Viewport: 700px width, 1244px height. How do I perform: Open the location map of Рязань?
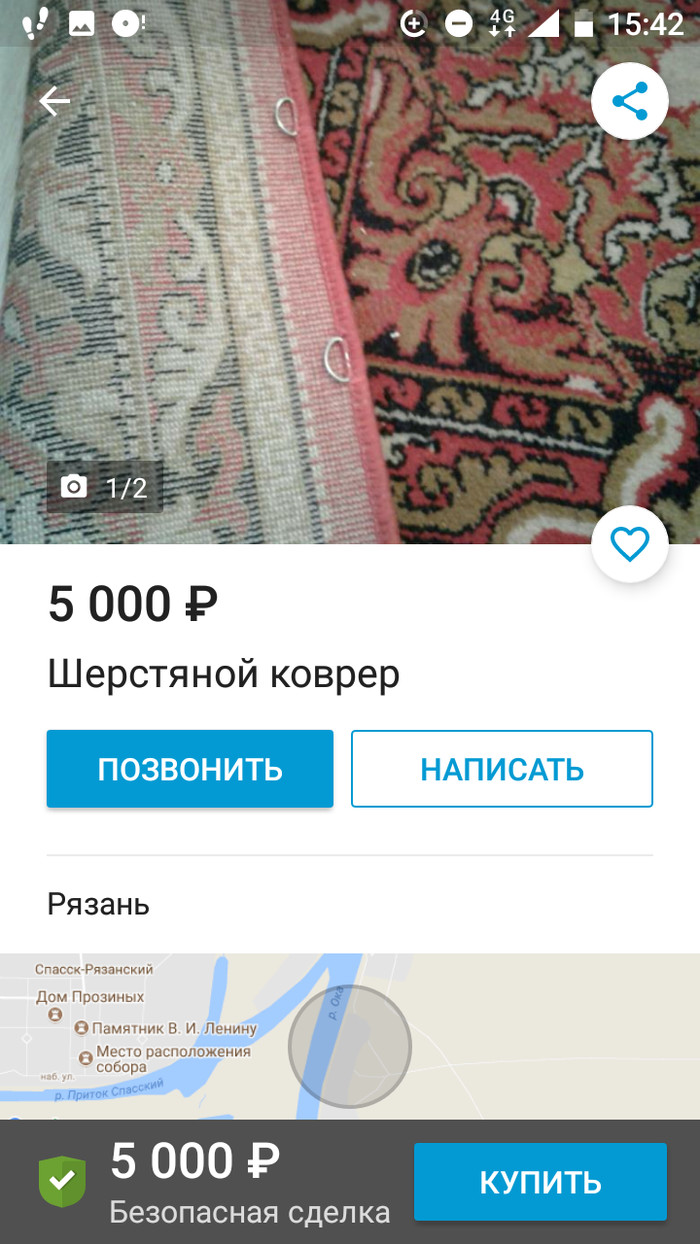[350, 1040]
